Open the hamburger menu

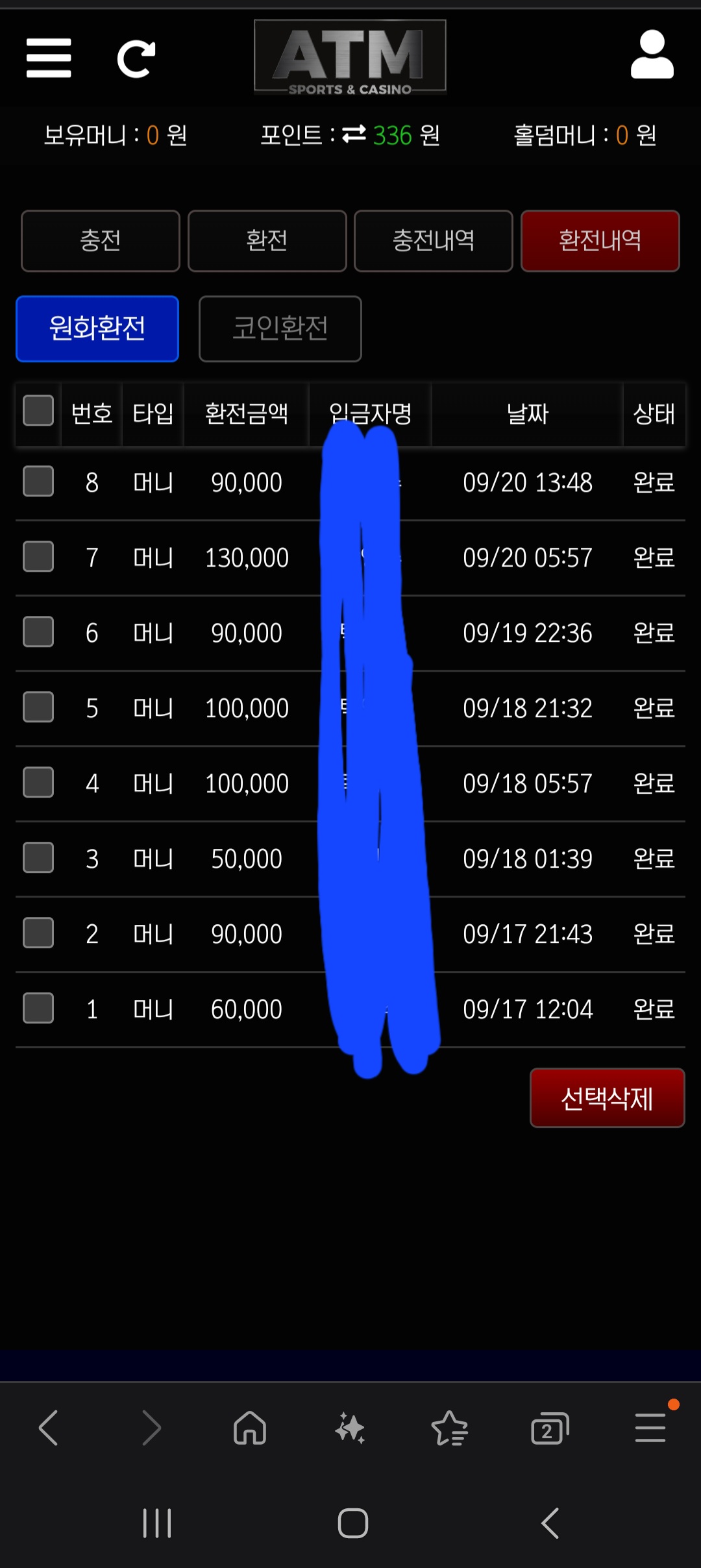point(49,58)
